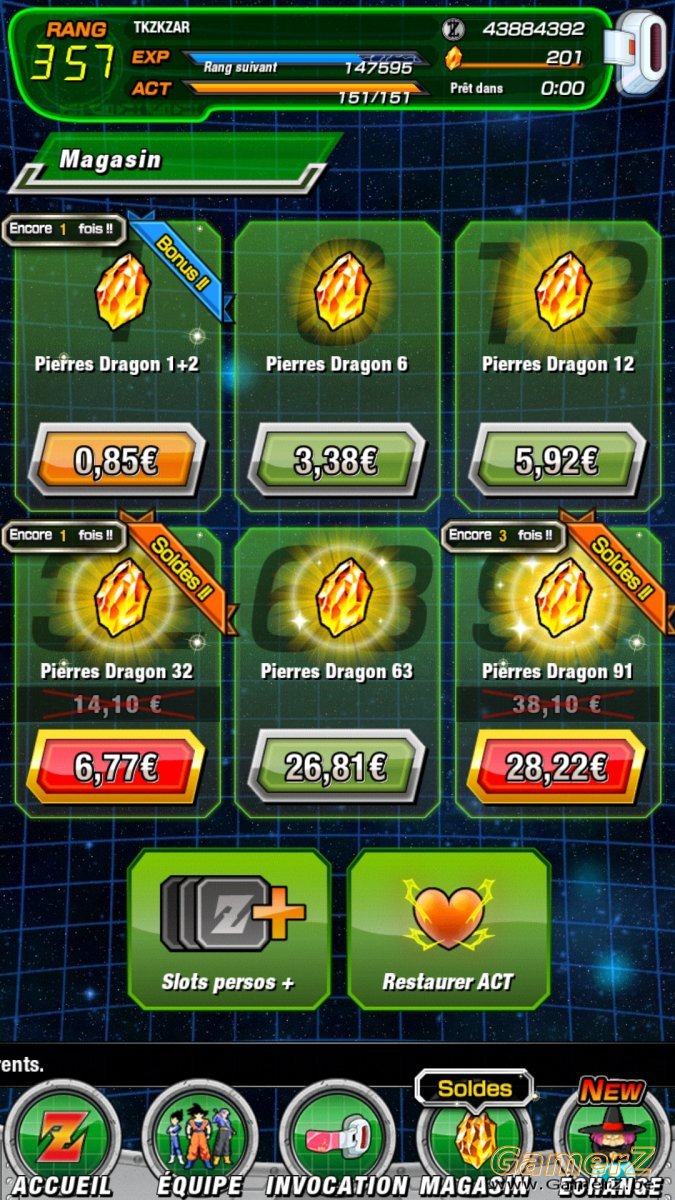Screen dimensions: 675x1200
Task: Tap Restaurer ACT
Action: pos(448,929)
